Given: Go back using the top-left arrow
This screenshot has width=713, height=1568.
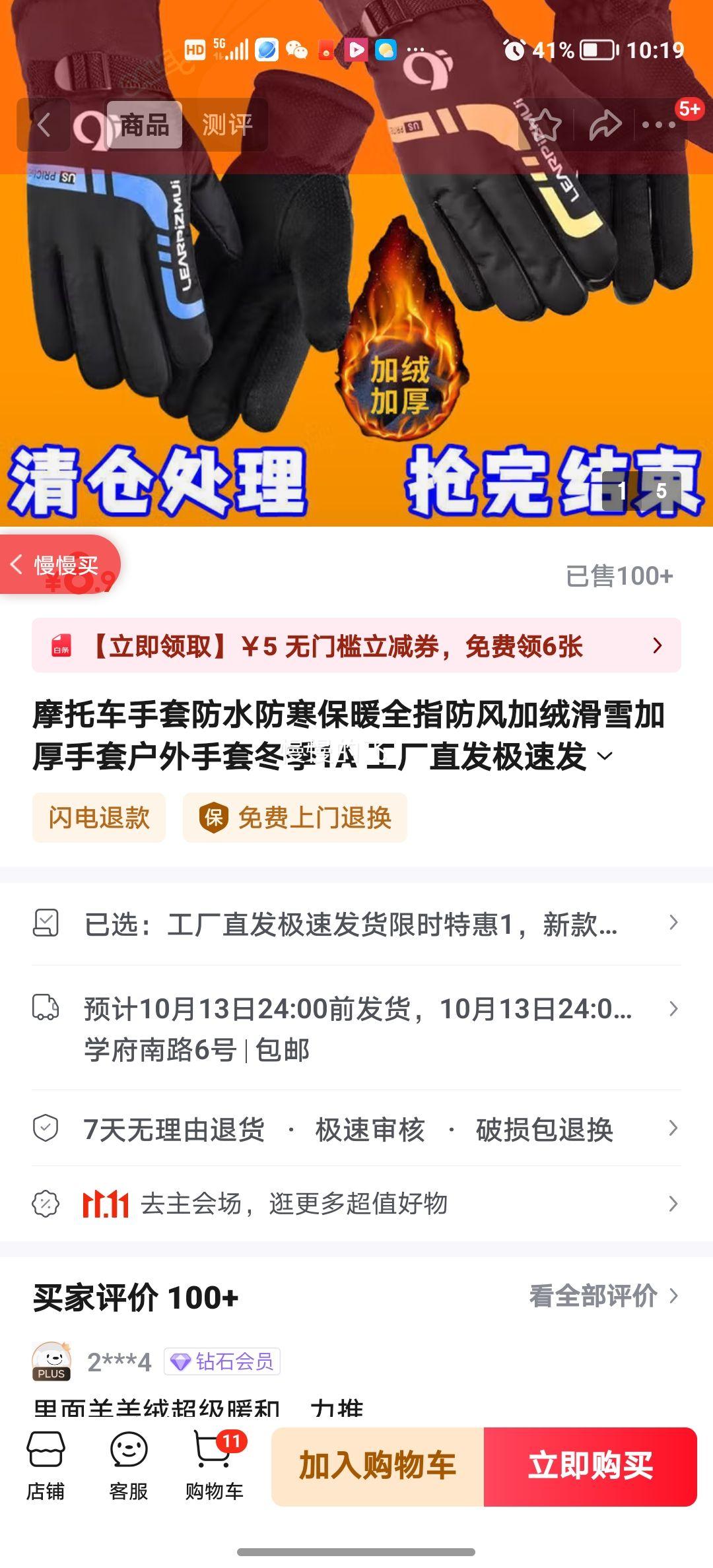Looking at the screenshot, I should point(44,125).
